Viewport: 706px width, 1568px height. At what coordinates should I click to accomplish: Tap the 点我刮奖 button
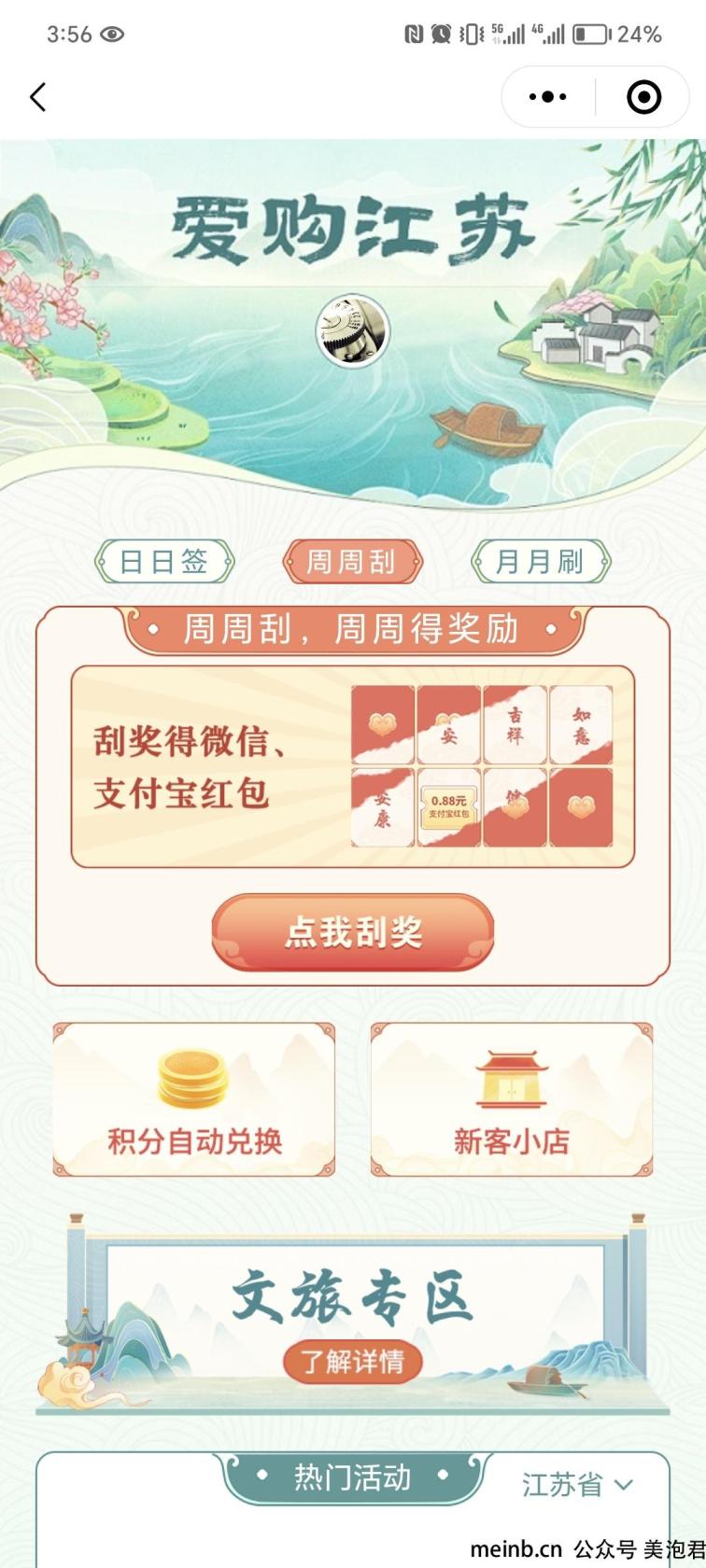coord(352,932)
